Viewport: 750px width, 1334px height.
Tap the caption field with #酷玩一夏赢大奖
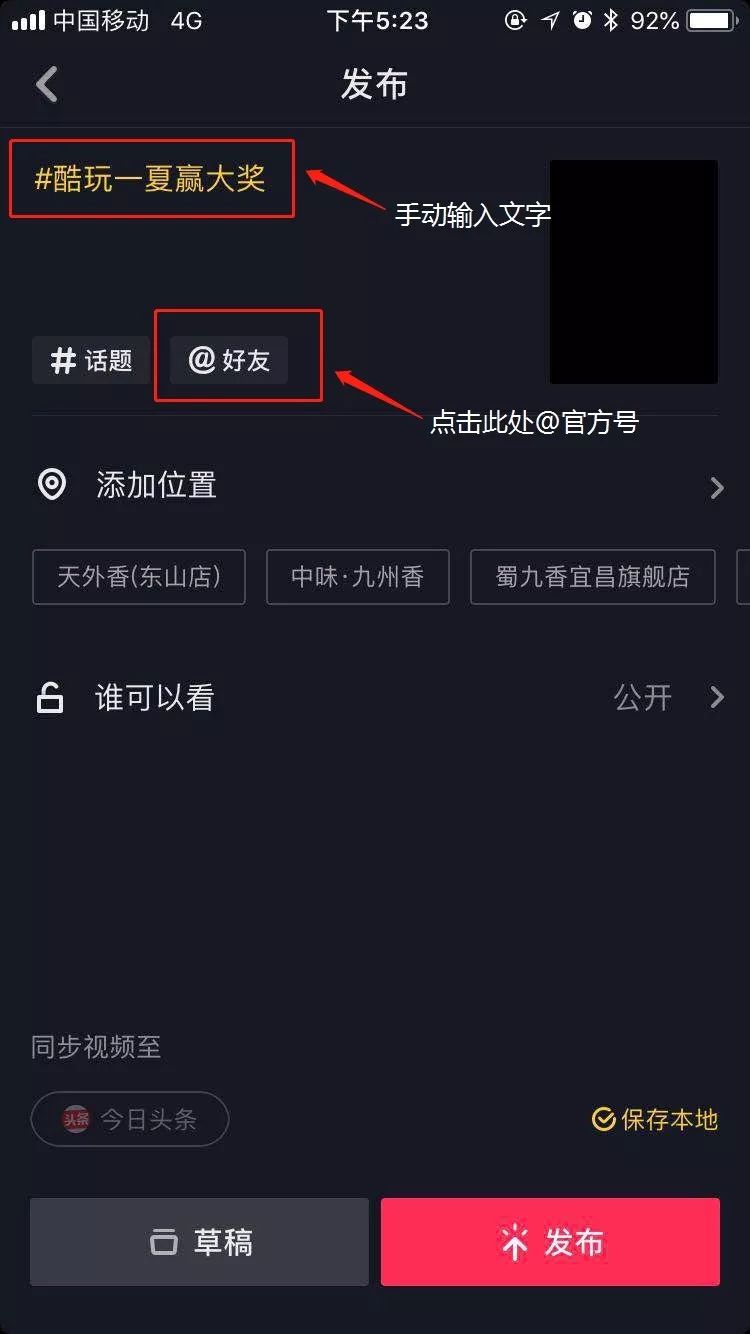(x=151, y=179)
